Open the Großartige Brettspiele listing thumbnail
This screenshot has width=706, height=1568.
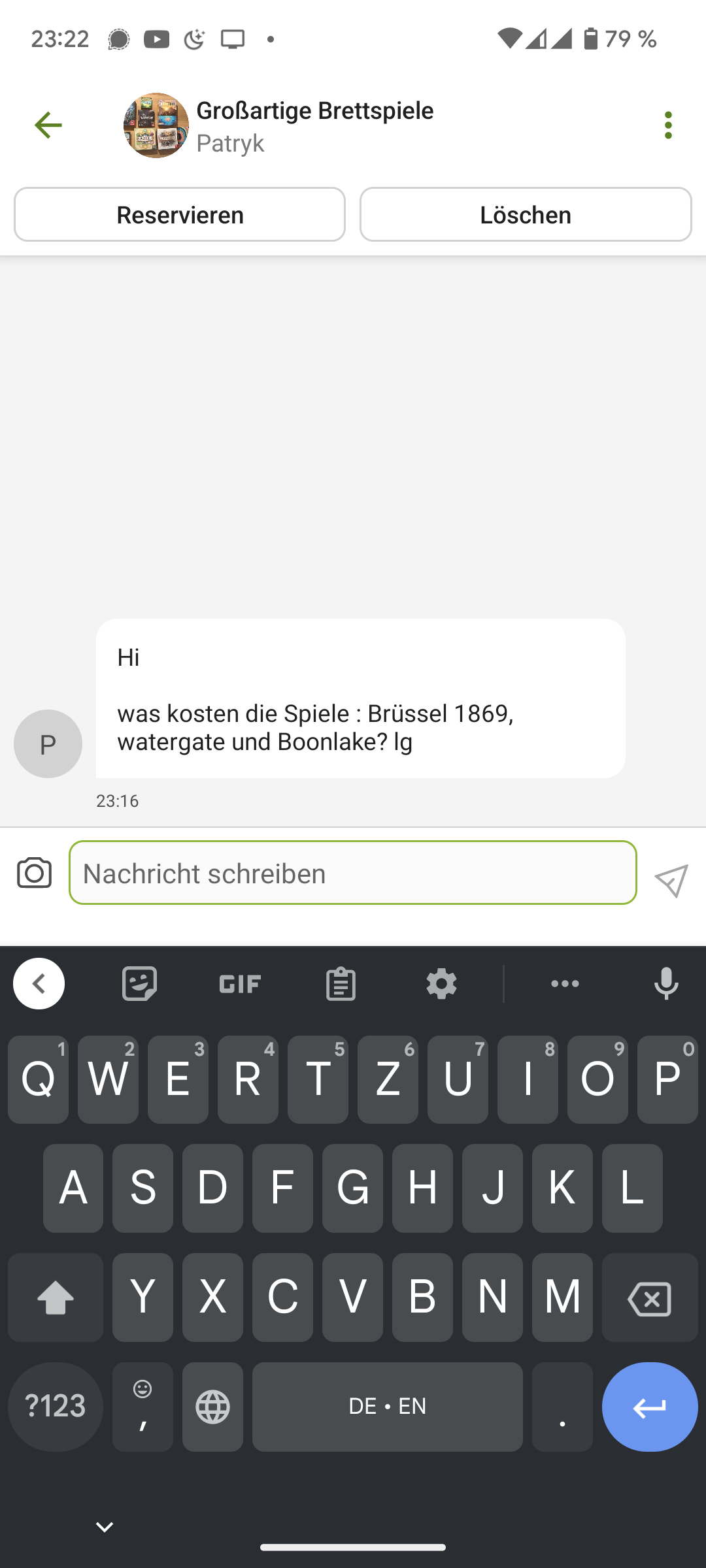pyautogui.click(x=156, y=125)
